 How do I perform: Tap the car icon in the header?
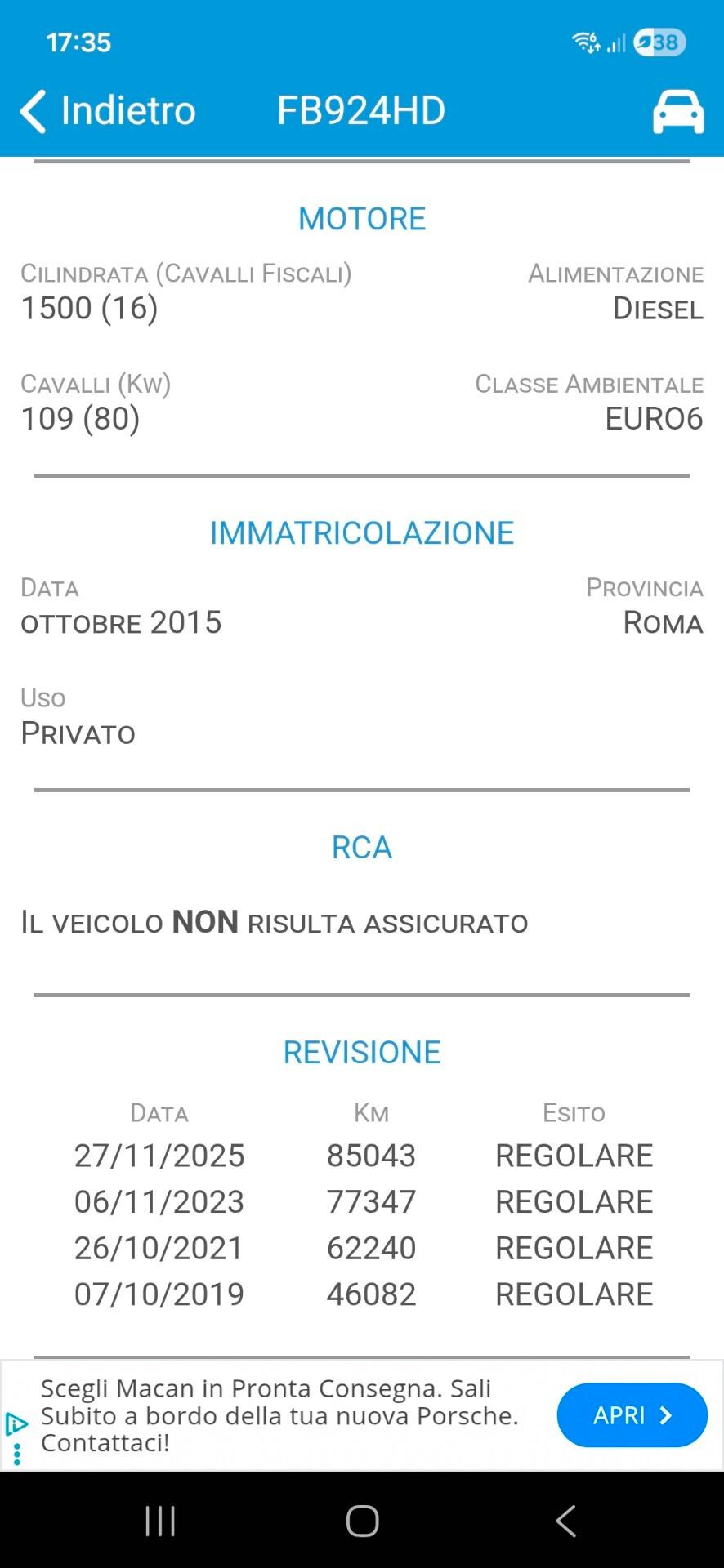677,111
